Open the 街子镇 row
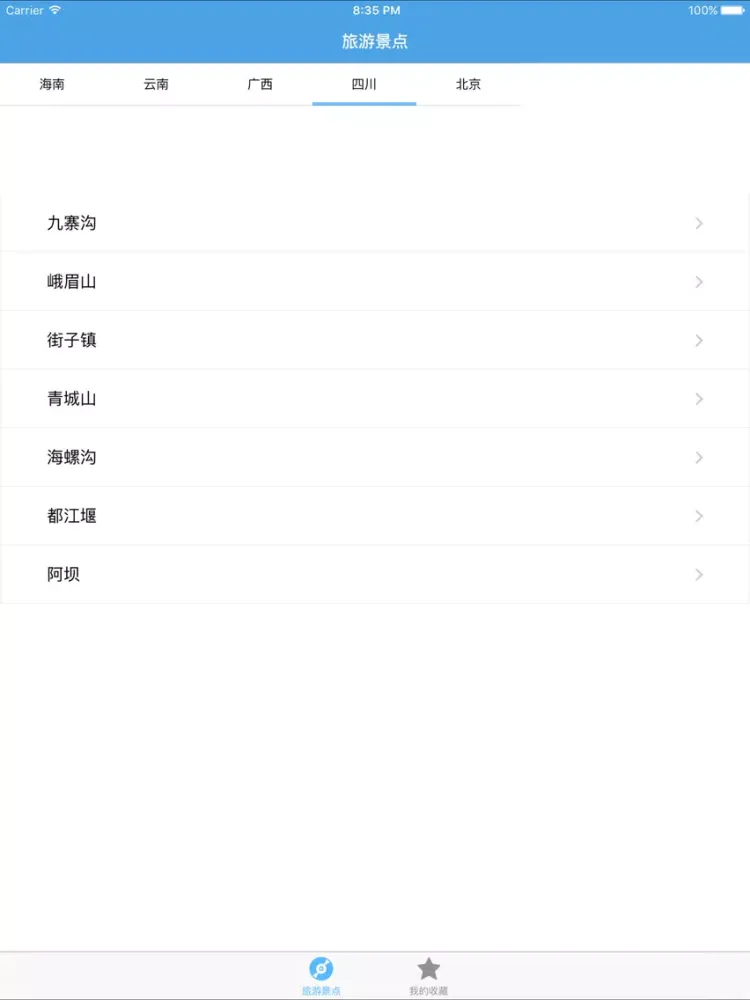The height and width of the screenshot is (1000, 750). [x=375, y=340]
